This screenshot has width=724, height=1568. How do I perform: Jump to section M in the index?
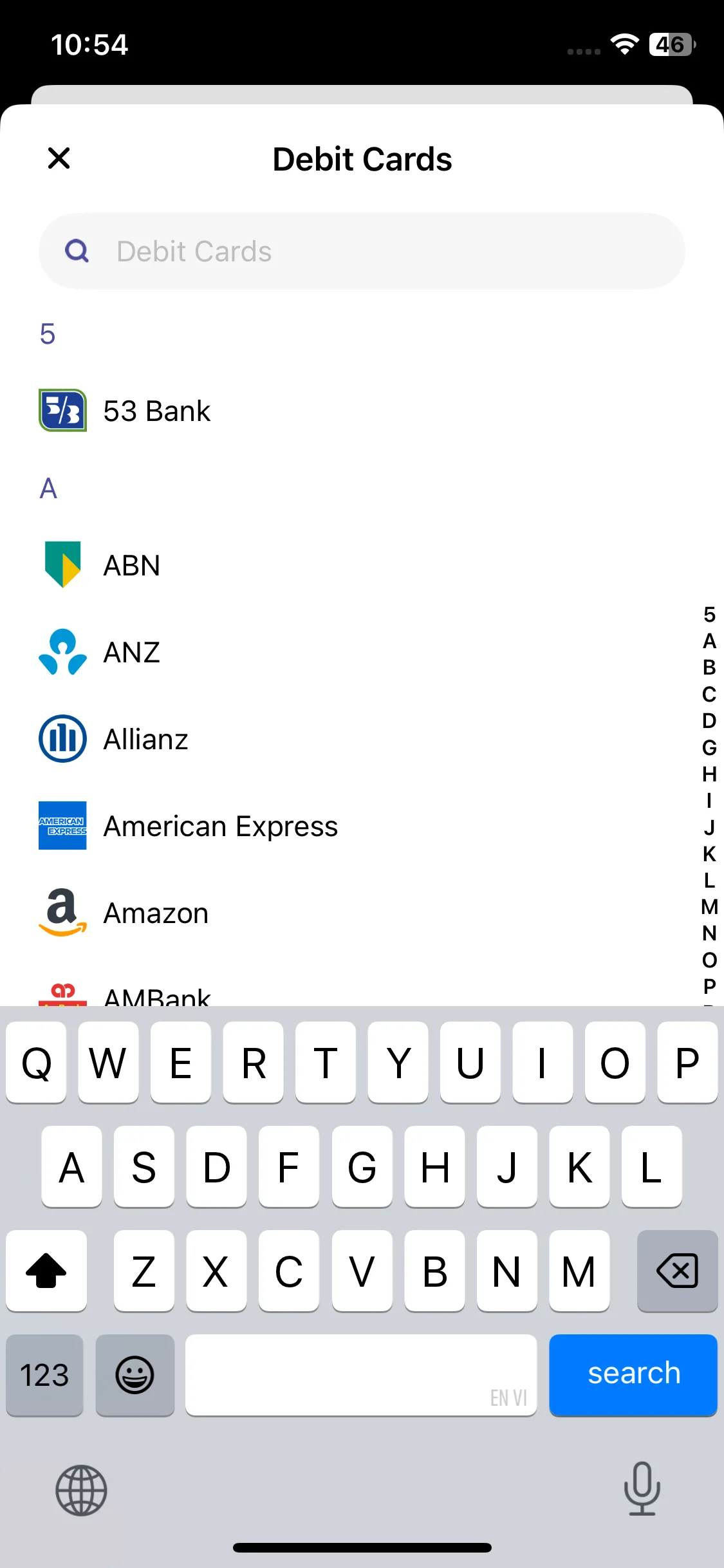709,906
